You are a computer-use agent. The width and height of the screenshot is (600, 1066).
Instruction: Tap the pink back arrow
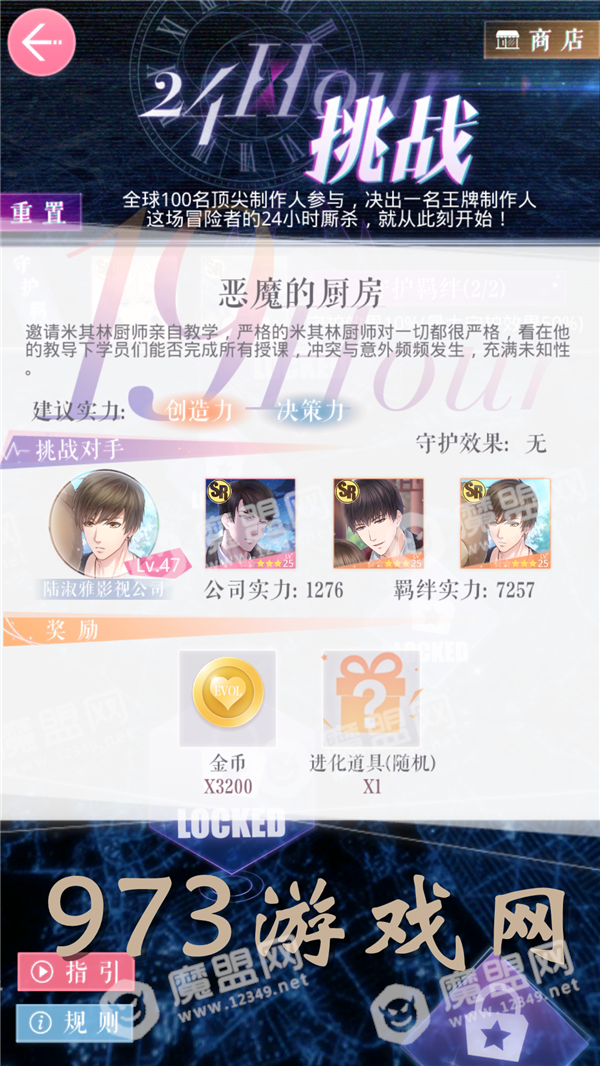[x=42, y=42]
